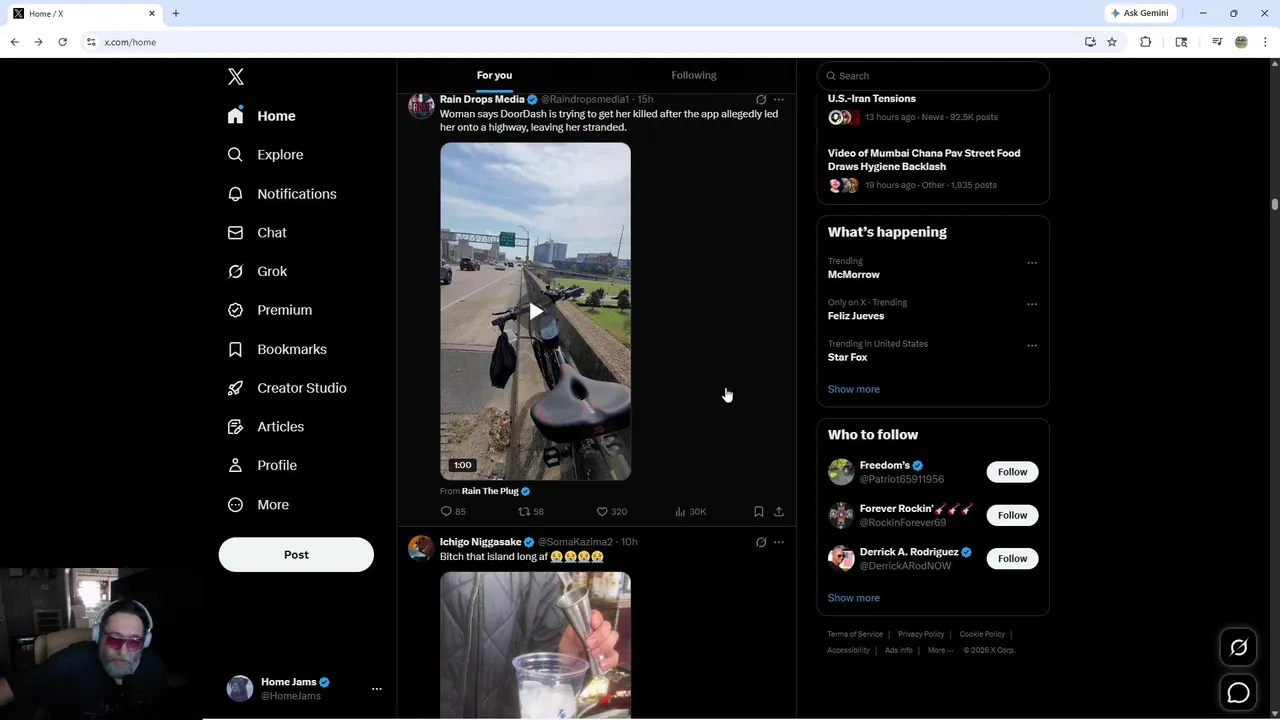Follow Forever Rockin' account
1280x720 pixels.
[x=1012, y=515]
